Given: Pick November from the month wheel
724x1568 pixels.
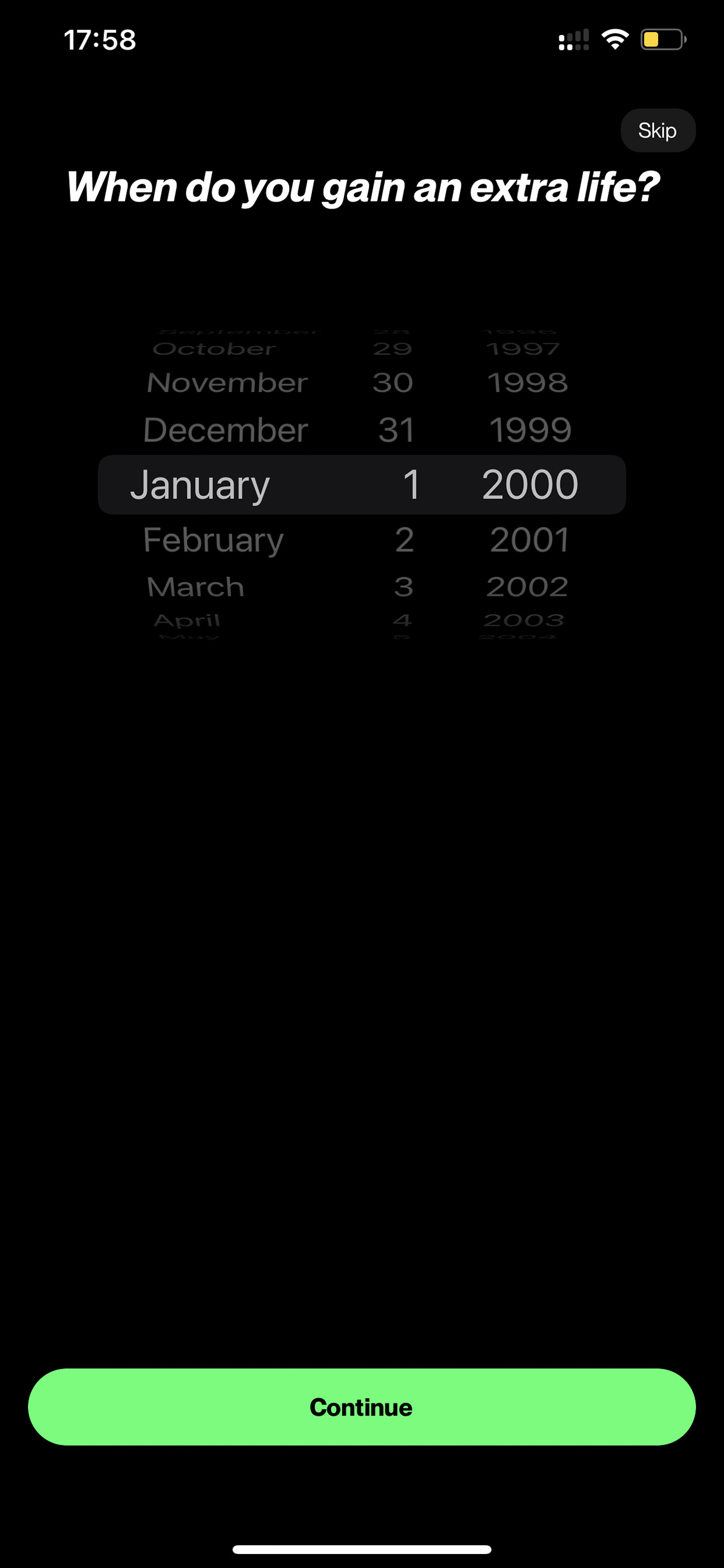Looking at the screenshot, I should 227,383.
